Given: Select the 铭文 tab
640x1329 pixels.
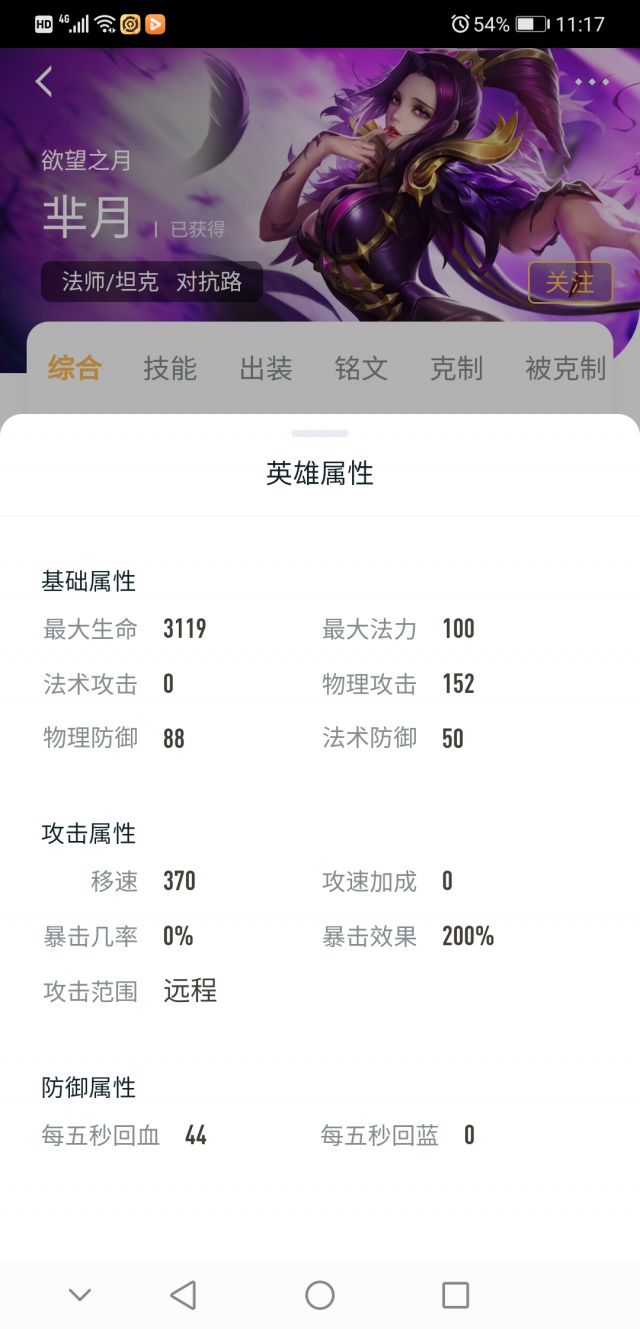Looking at the screenshot, I should coord(361,368).
